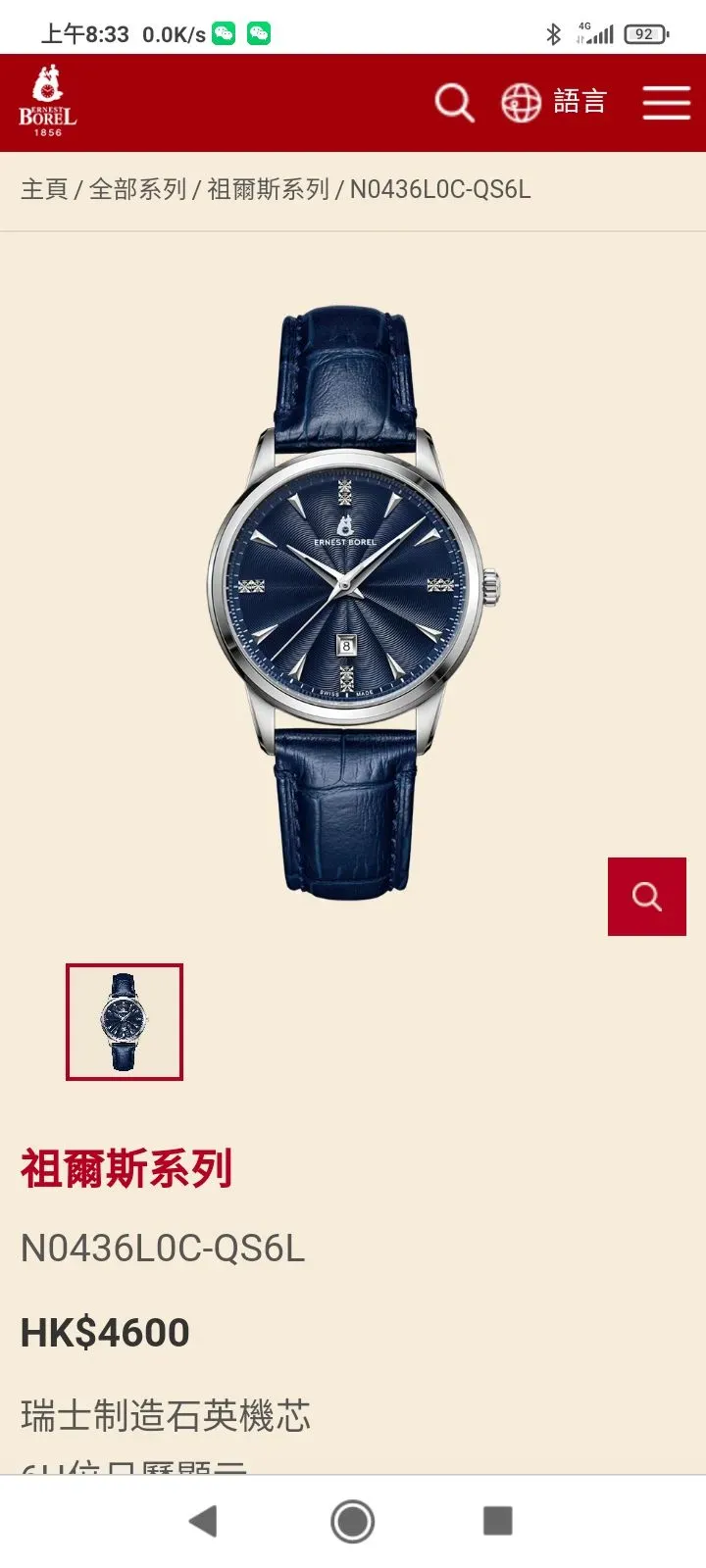Image resolution: width=706 pixels, height=1568 pixels.
Task: Open the search icon in the header
Action: tap(454, 103)
